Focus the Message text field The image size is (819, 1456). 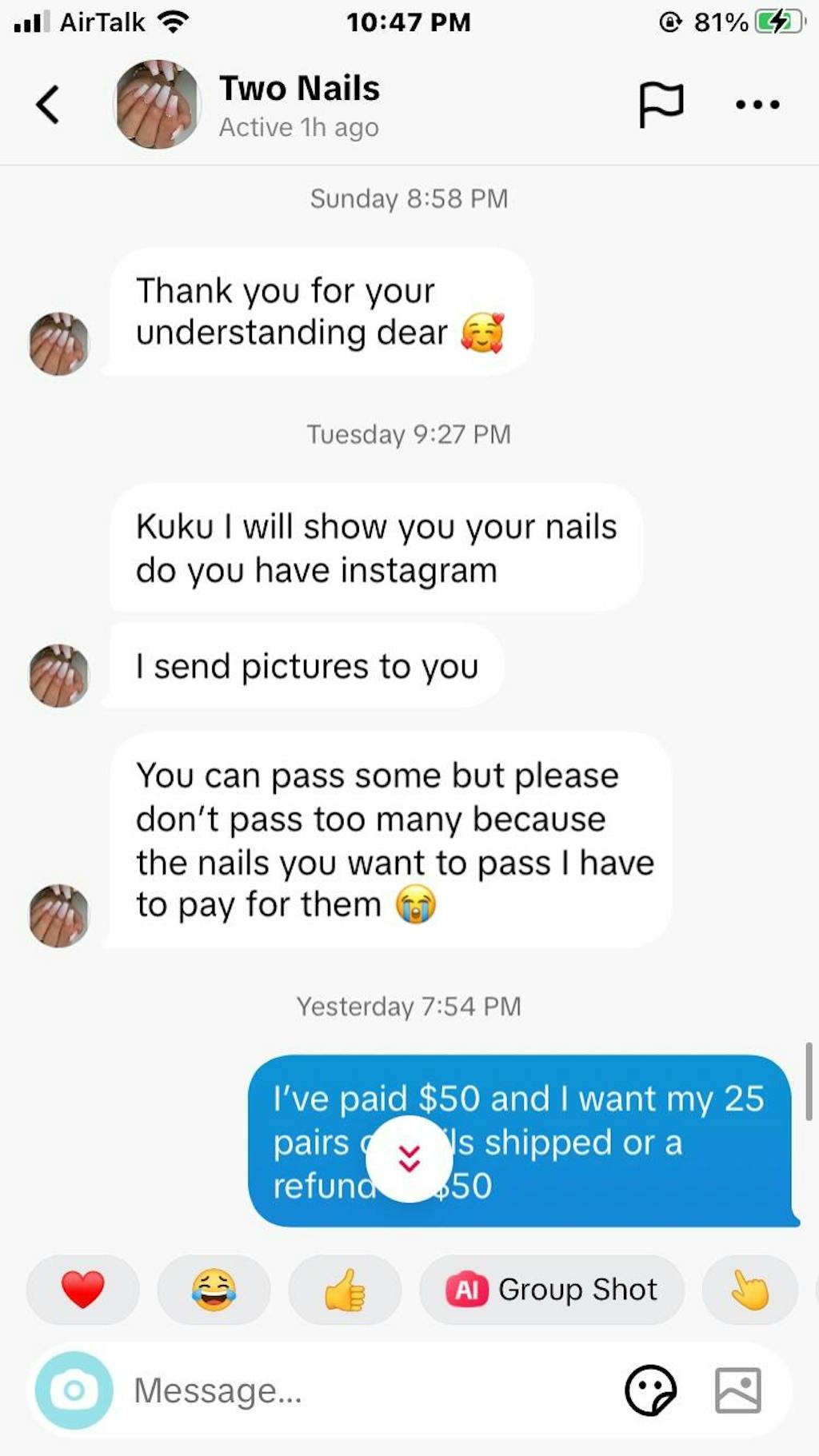(x=360, y=1390)
